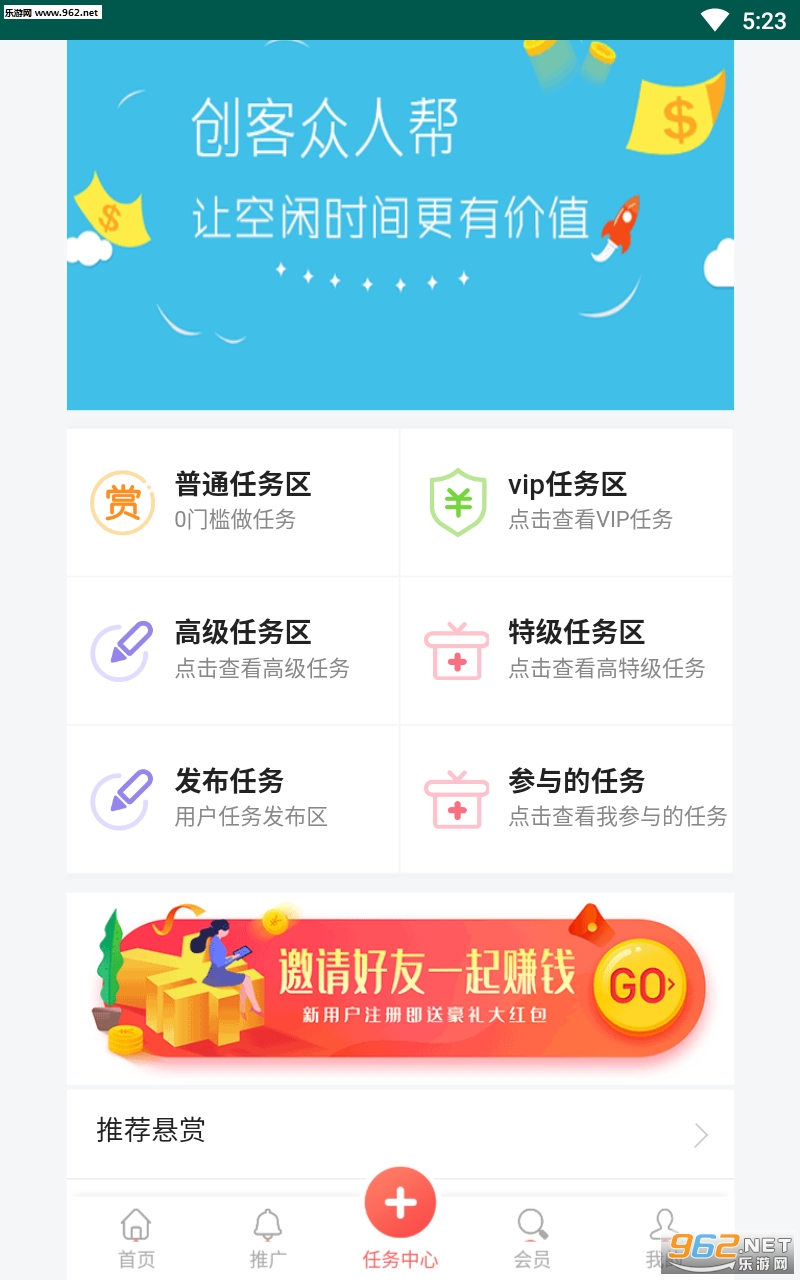Select 发布任务 to publish a task
800x1280 pixels.
click(x=233, y=799)
